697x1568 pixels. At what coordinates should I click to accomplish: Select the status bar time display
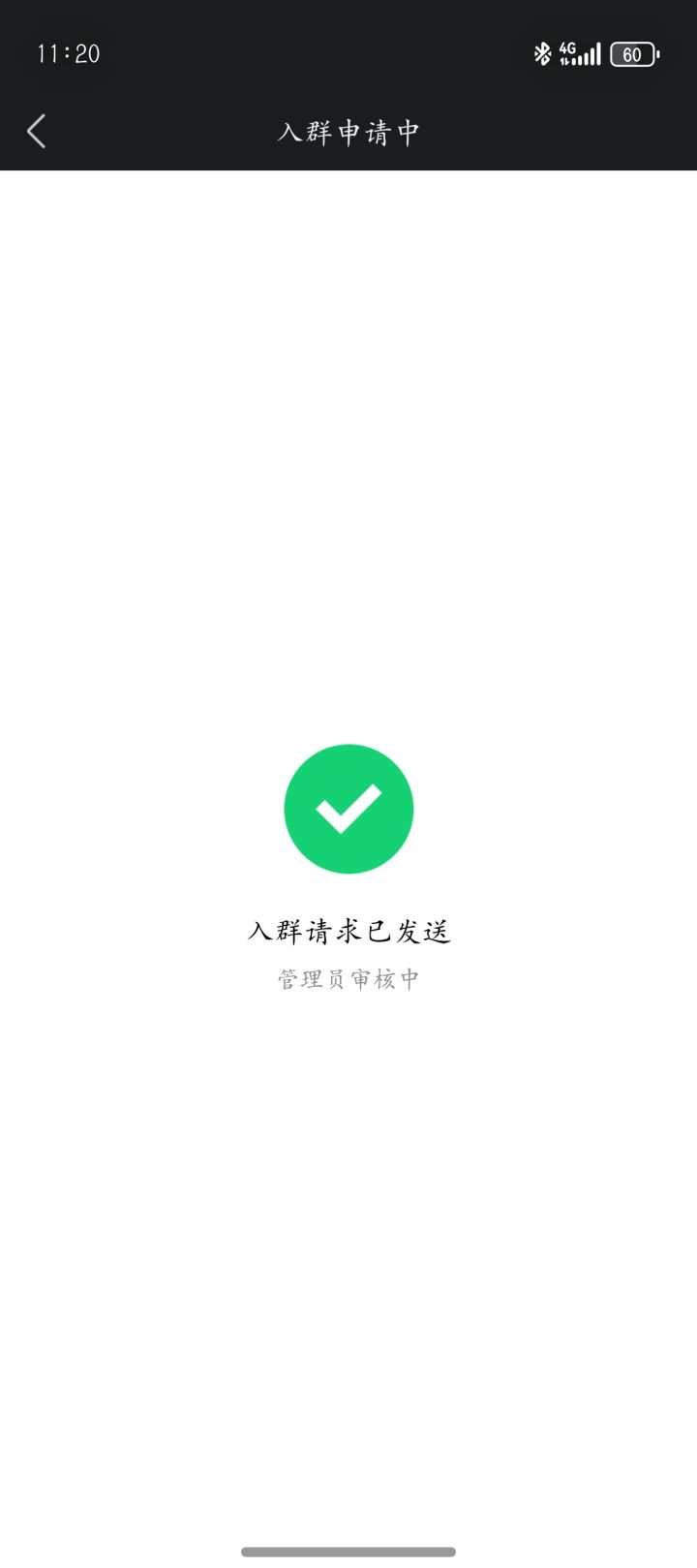click(x=67, y=53)
